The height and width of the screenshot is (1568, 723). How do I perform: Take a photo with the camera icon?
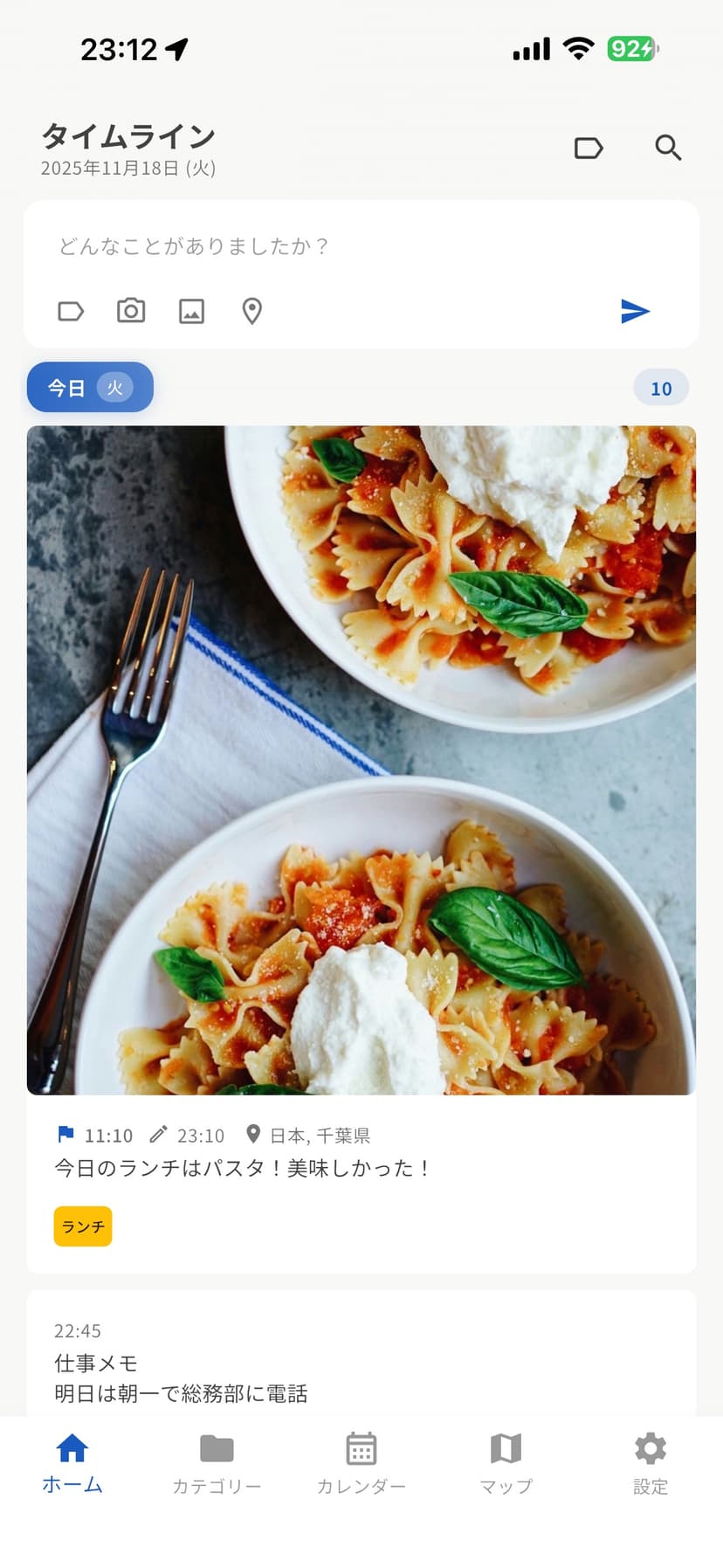pyautogui.click(x=131, y=311)
